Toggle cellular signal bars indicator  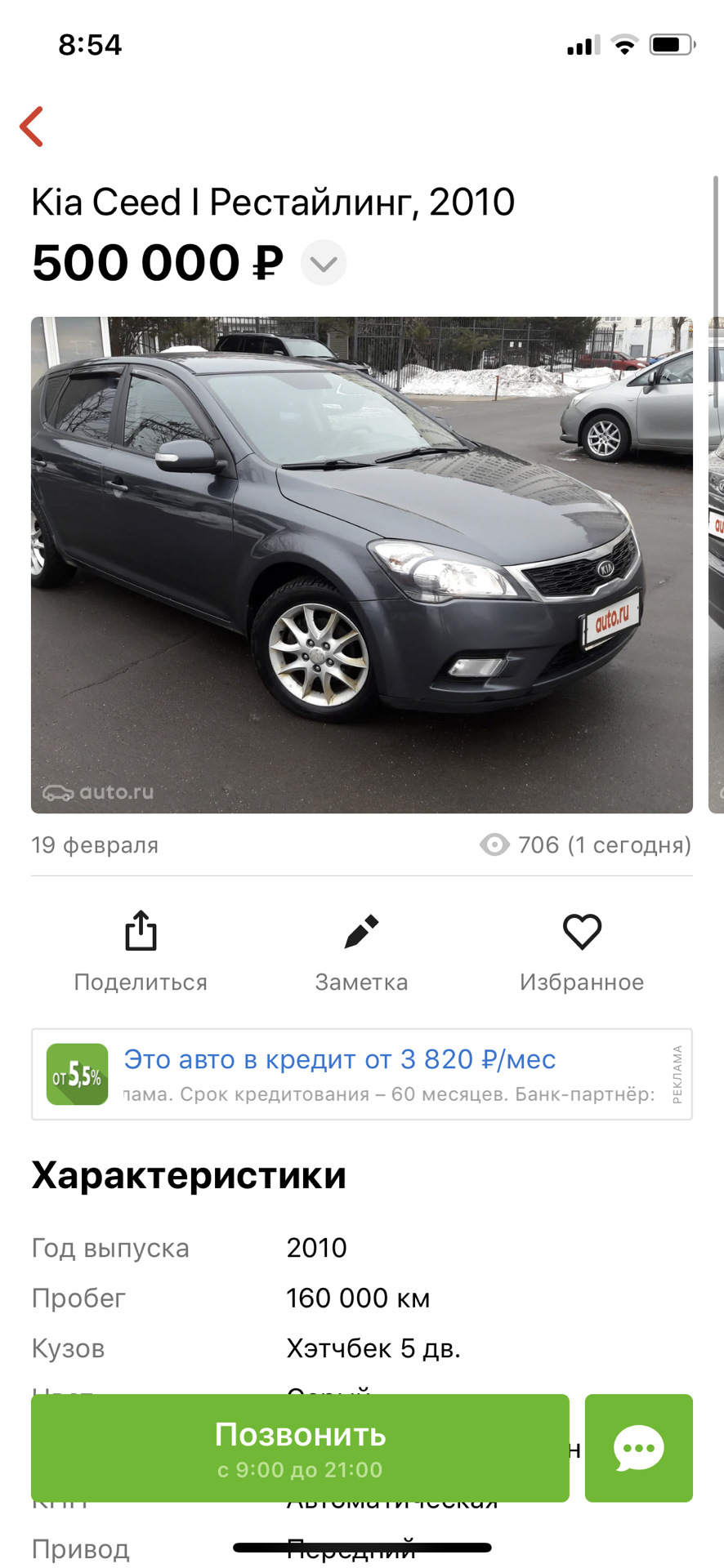tap(581, 46)
